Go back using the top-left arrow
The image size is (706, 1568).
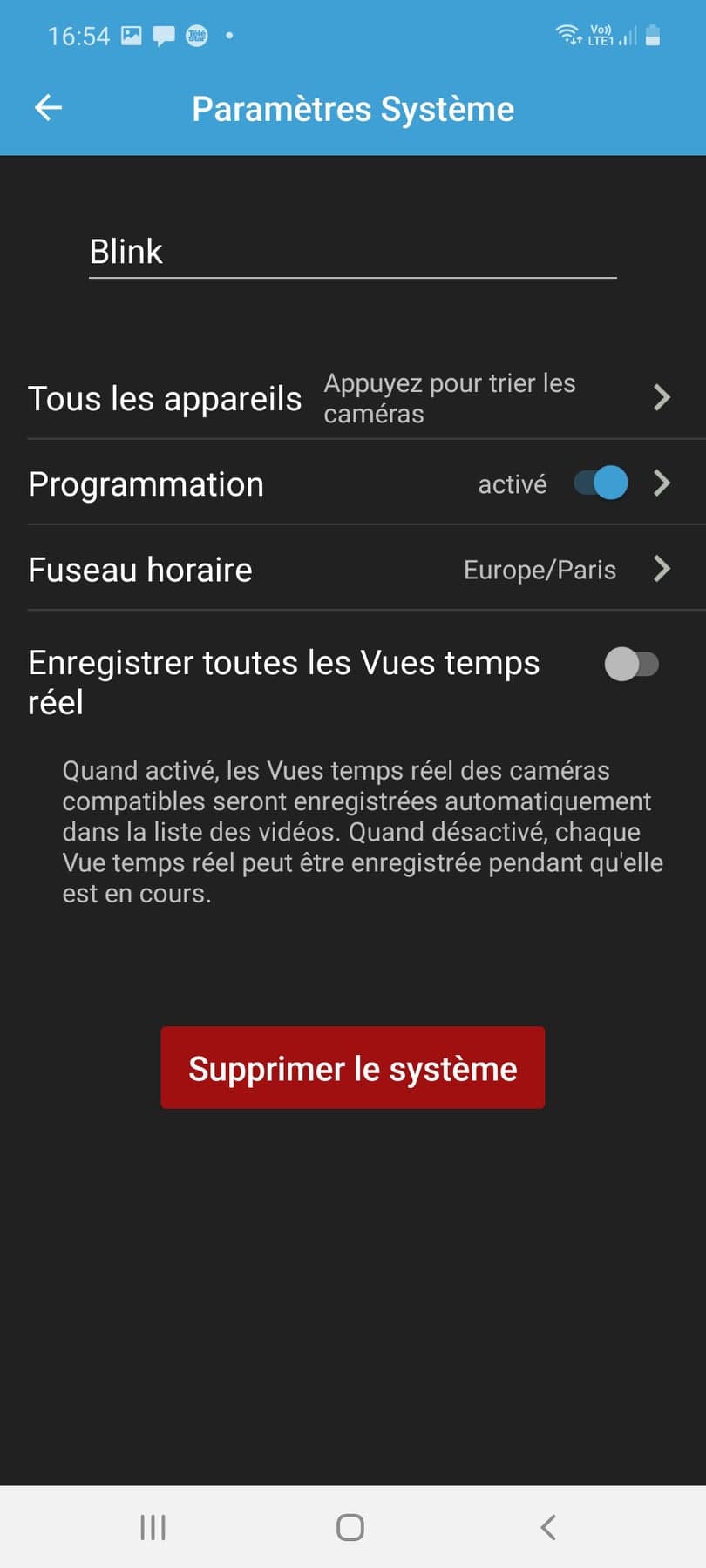(48, 108)
